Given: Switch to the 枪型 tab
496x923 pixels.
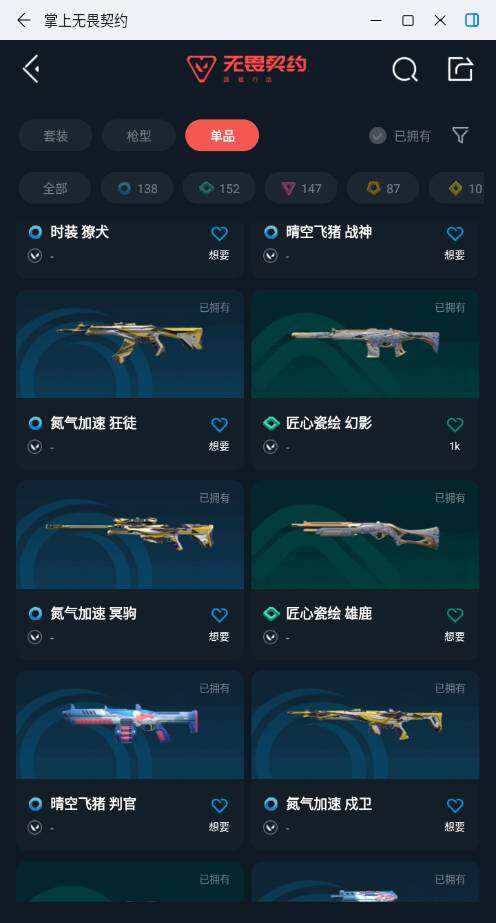Looking at the screenshot, I should pos(138,136).
